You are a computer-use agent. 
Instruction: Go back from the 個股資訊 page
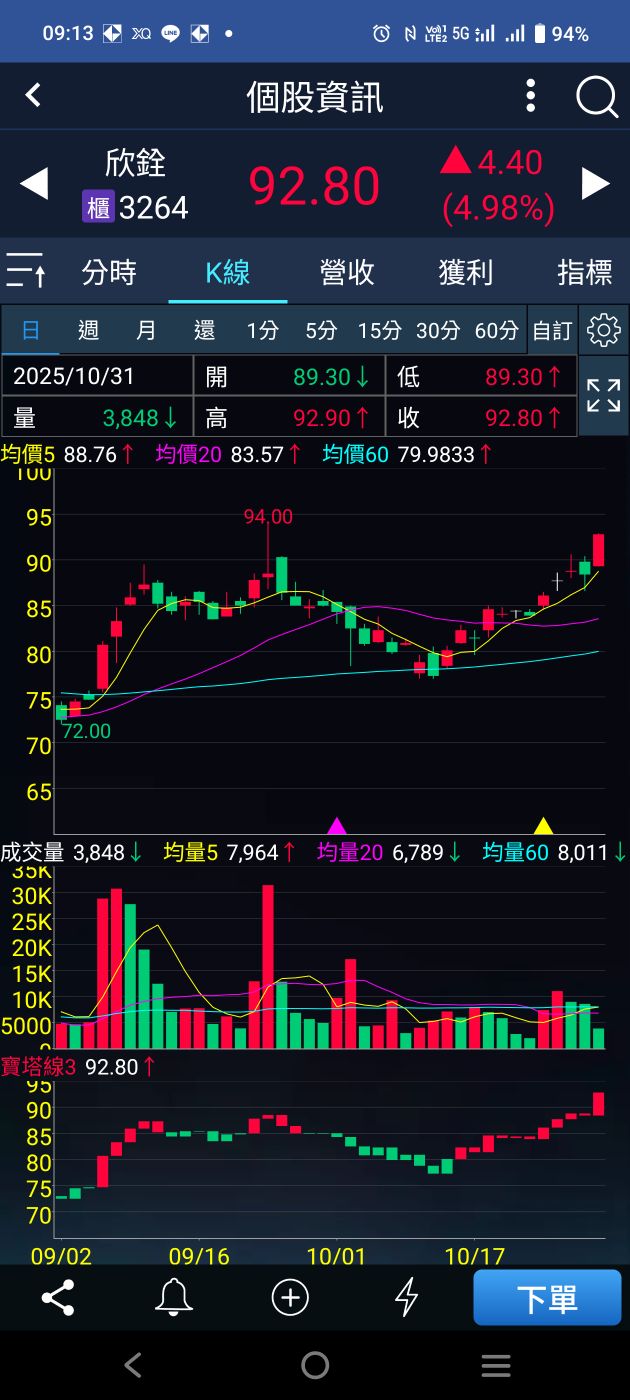(33, 96)
